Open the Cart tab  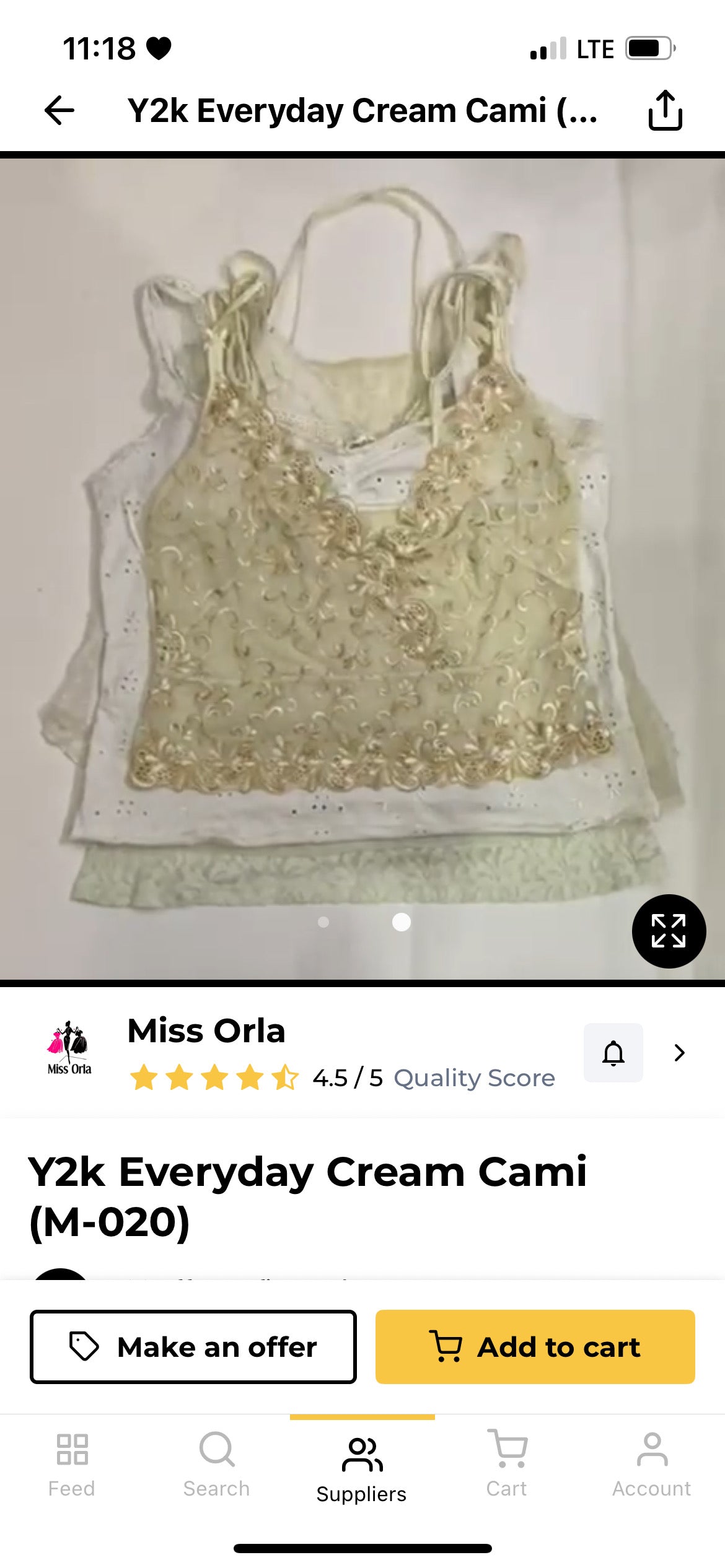(x=507, y=1465)
